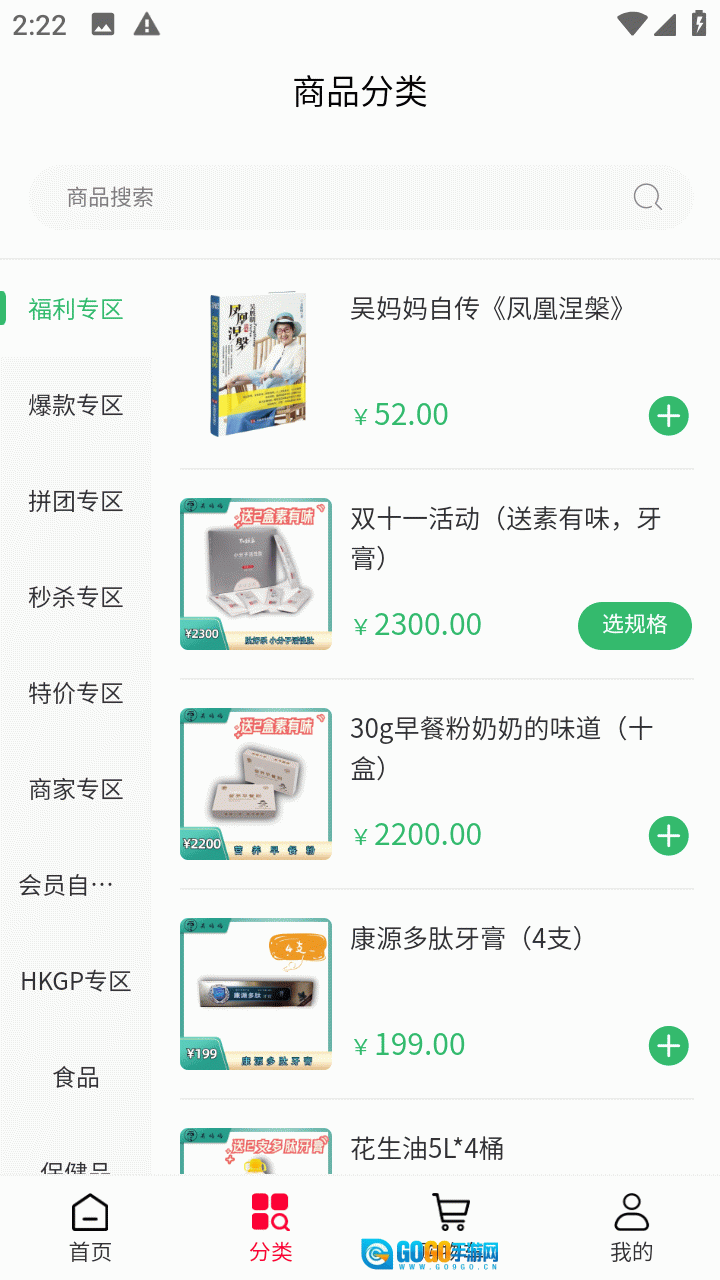720x1280 pixels.
Task: Switch to 拼团专区 category
Action: pos(76,501)
